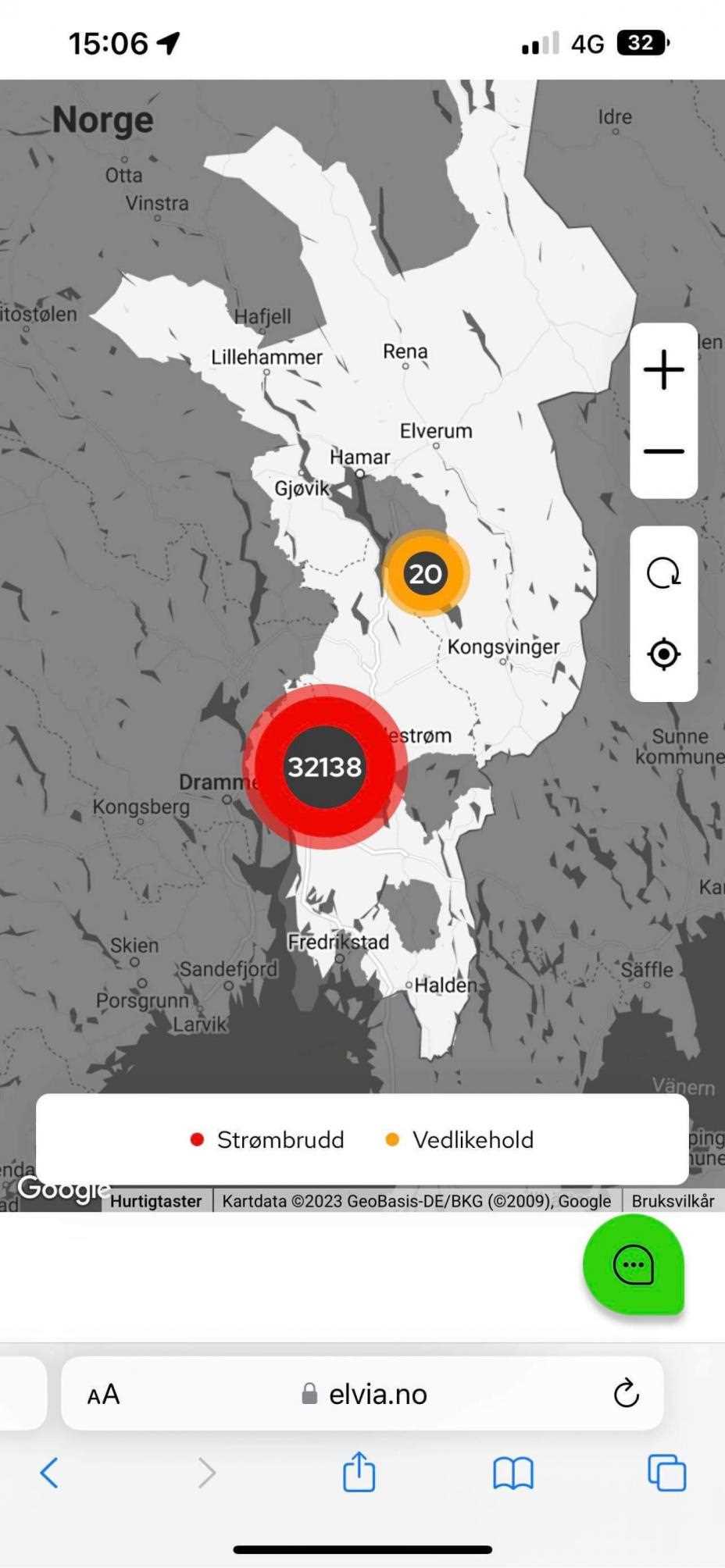Share this page

coord(359,1471)
